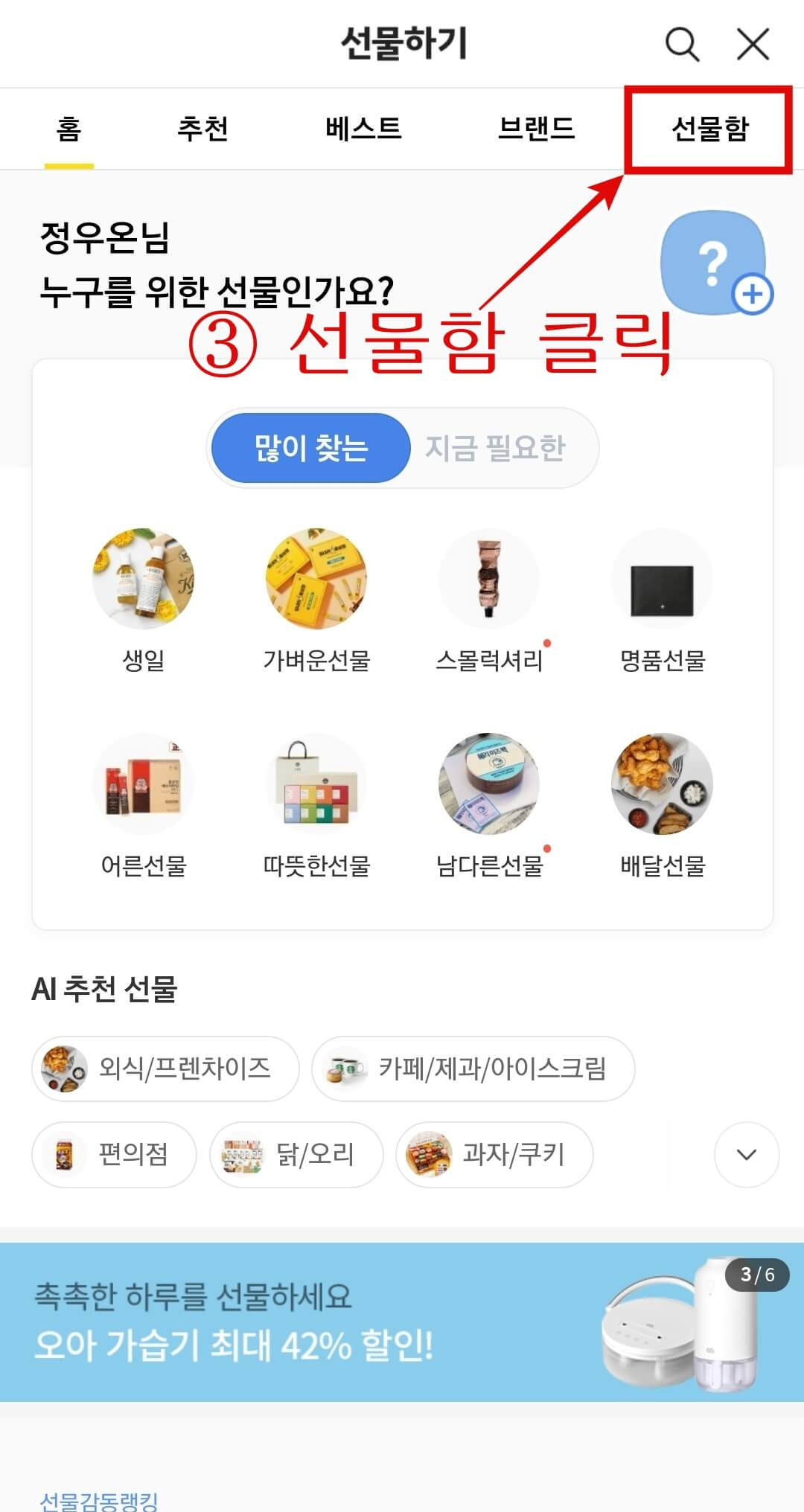Keep 많이 찾는 filter selected

[x=310, y=447]
